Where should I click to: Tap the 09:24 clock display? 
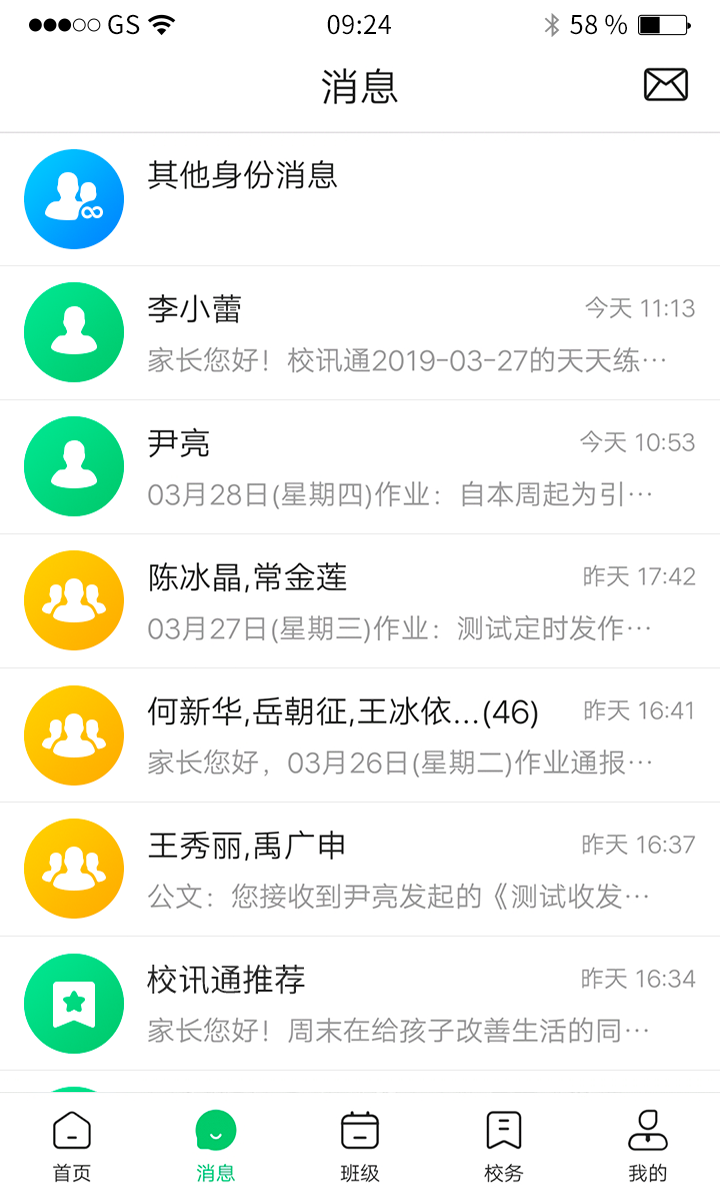point(359,24)
